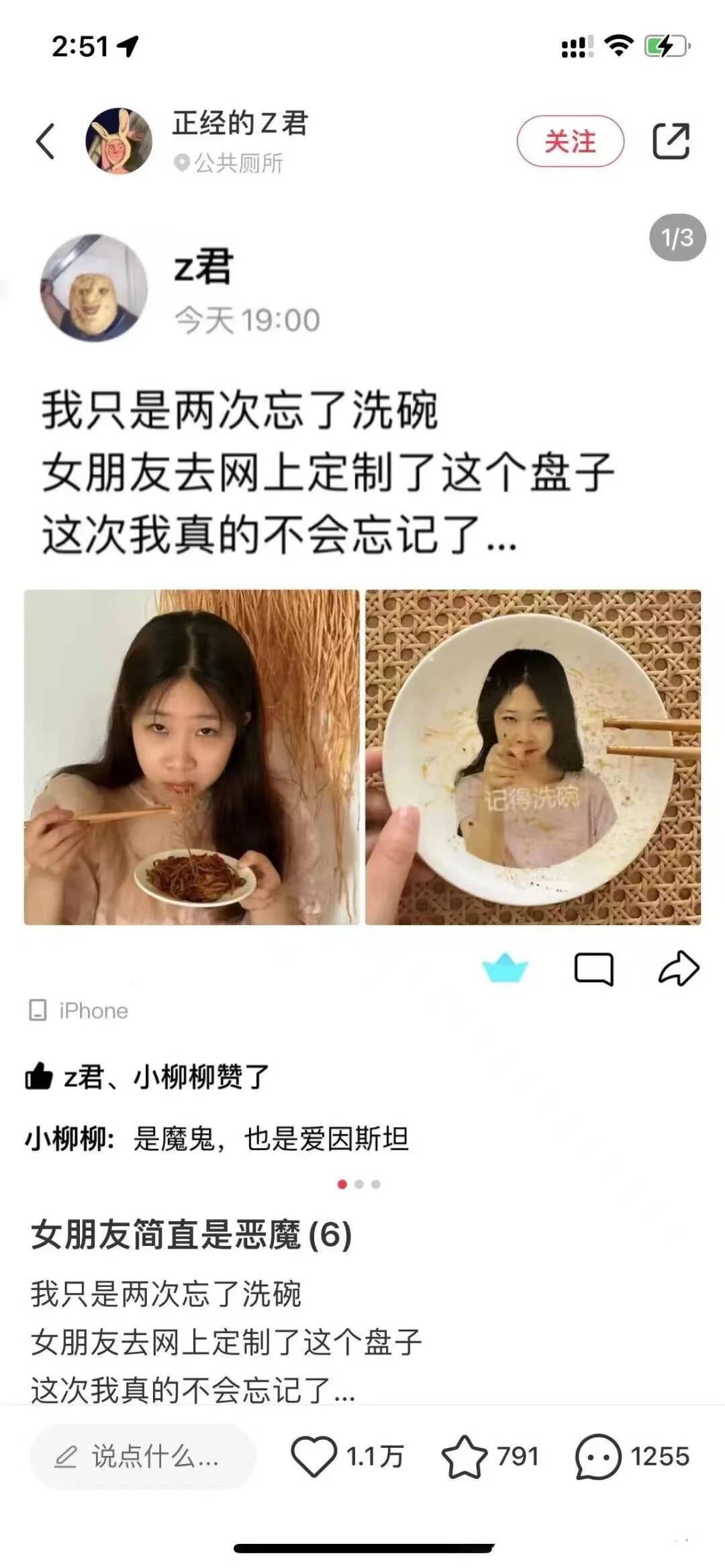Tap the image page indicator dots
Viewport: 725px width, 1568px height.
point(359,1184)
